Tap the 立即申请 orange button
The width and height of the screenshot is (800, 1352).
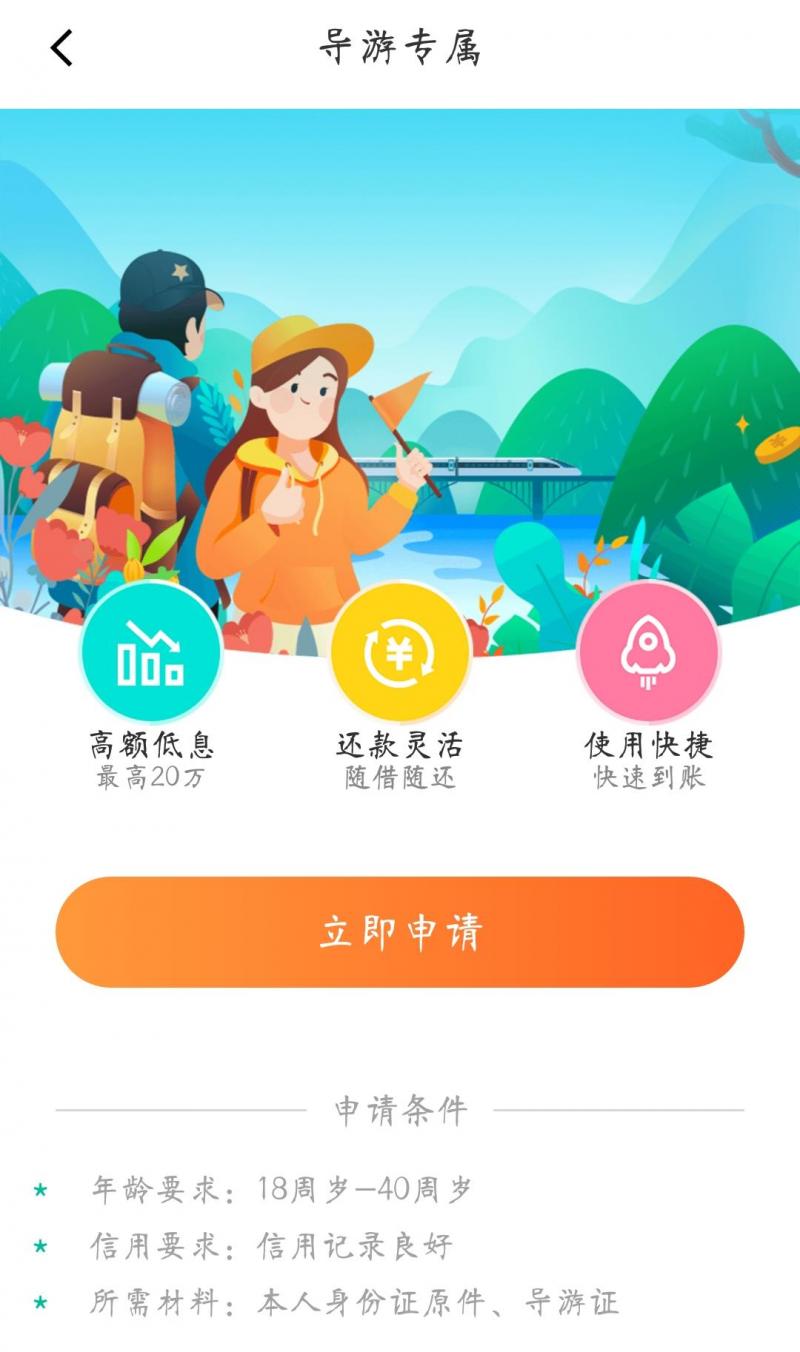(x=399, y=931)
